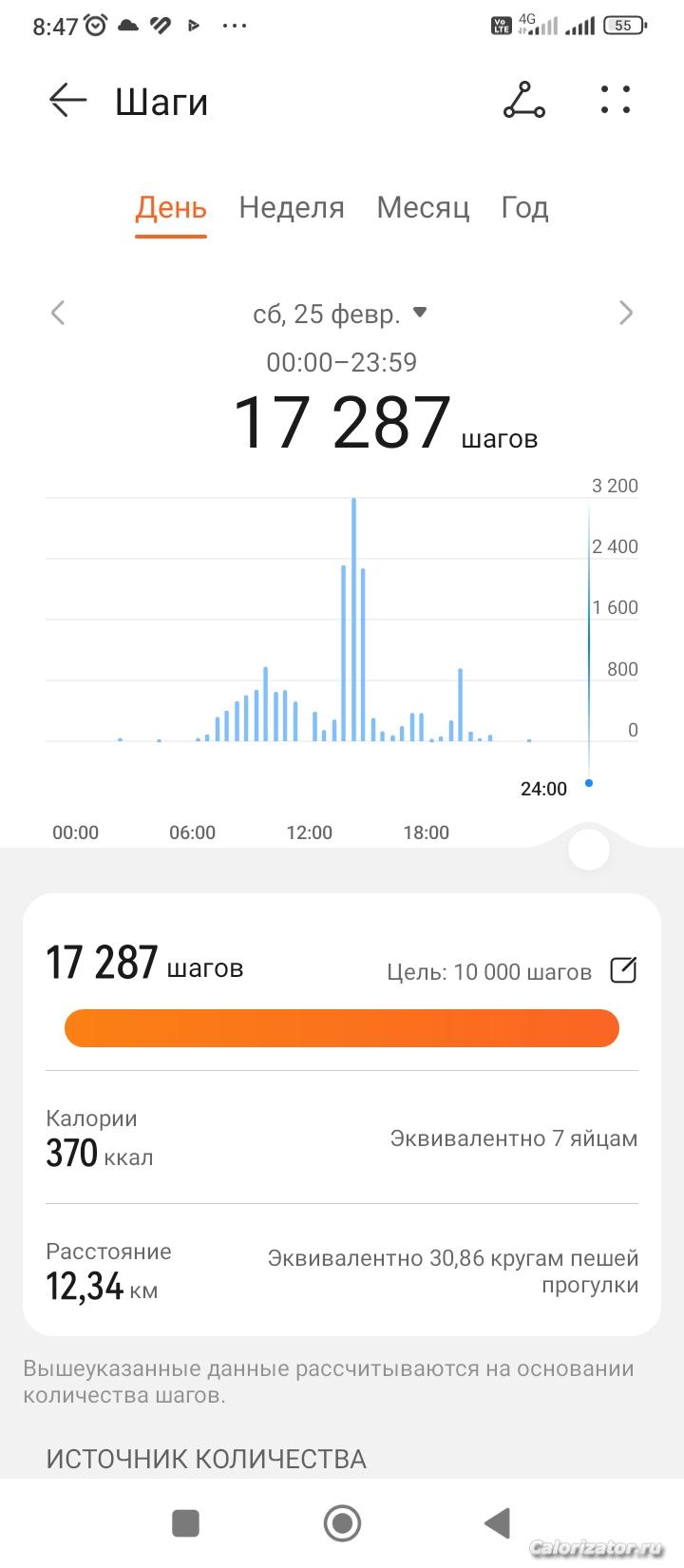Switch to the Месяц tab

[x=423, y=208]
